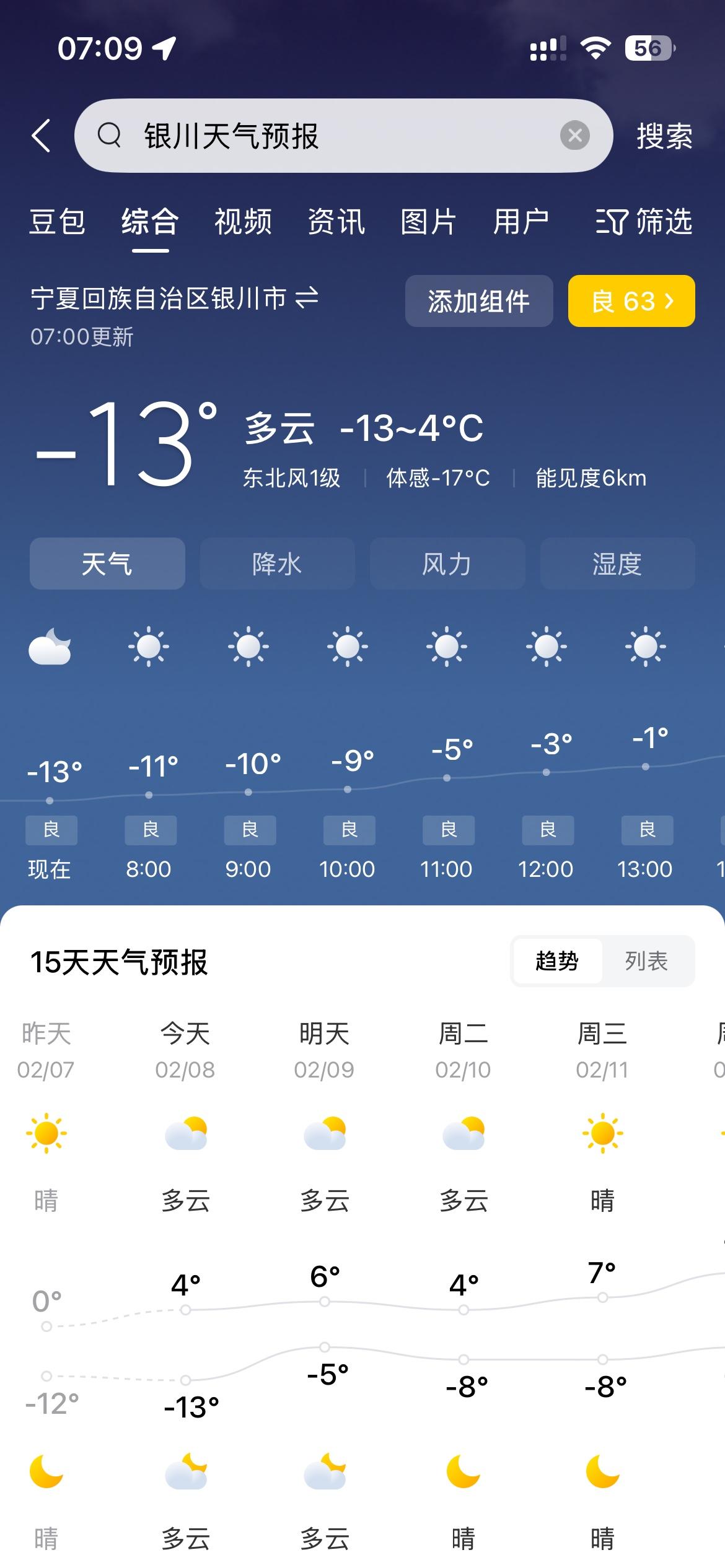Enable the 风力 wind view

447,564
